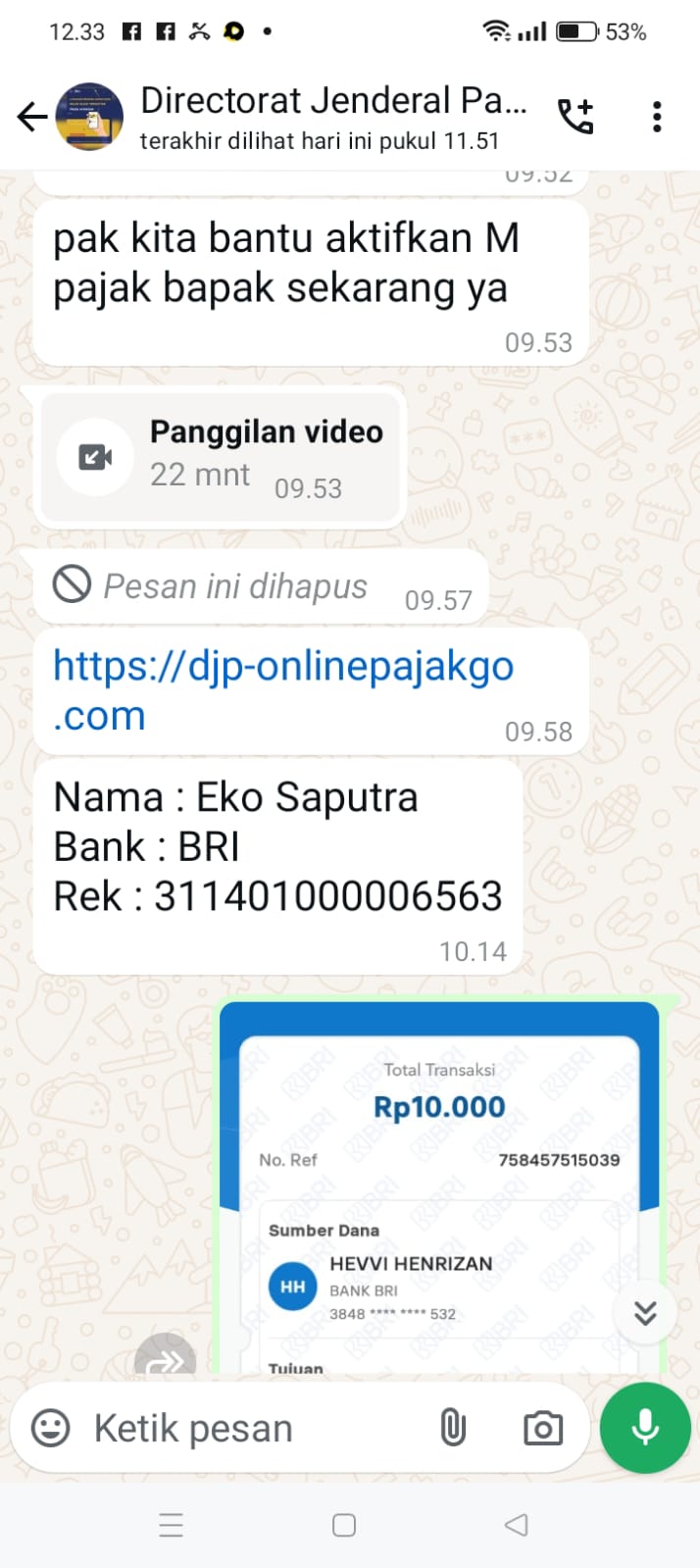Open the three-dot overflow menu
Image resolution: width=700 pixels, height=1568 pixels.
point(657,117)
